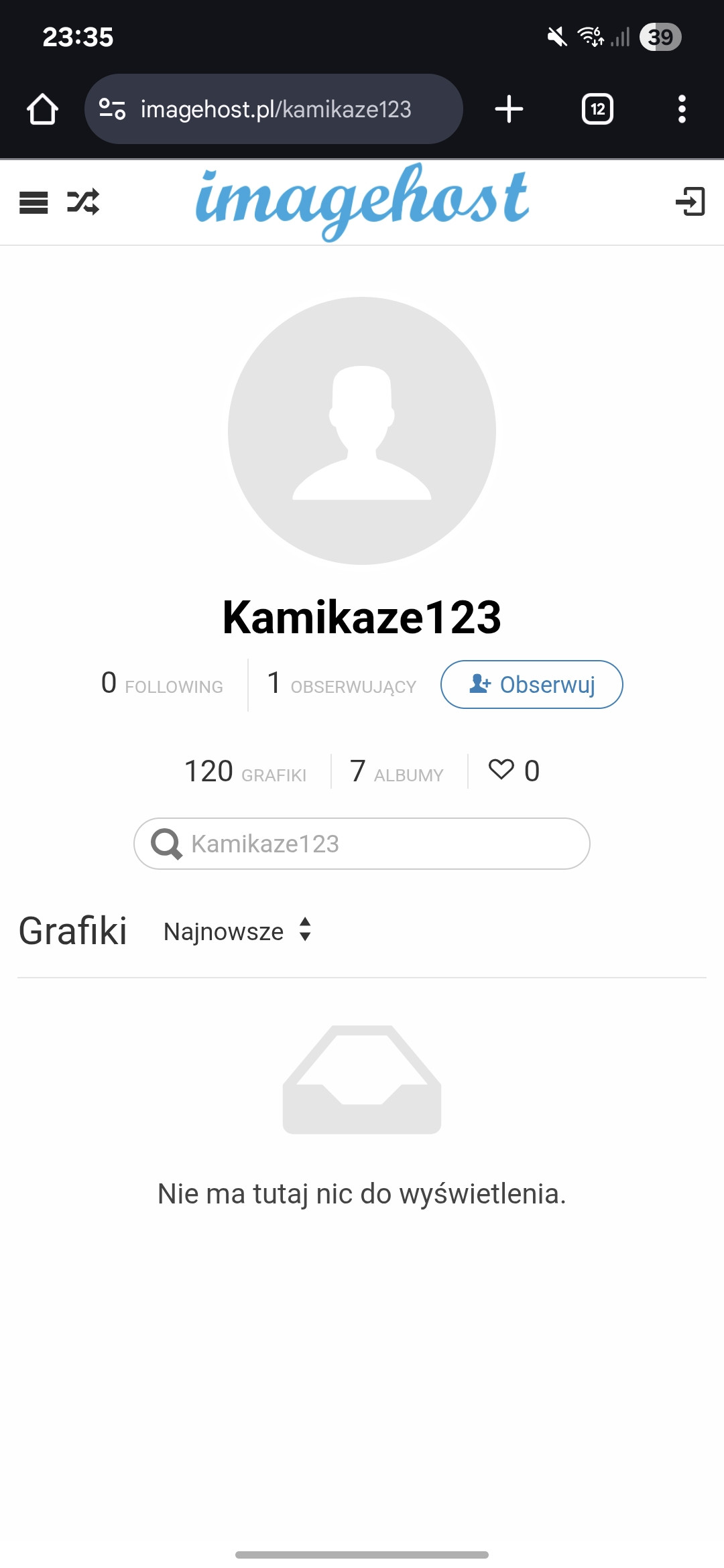Open the 7 Albumy section
This screenshot has height=1568, width=724.
[x=397, y=771]
